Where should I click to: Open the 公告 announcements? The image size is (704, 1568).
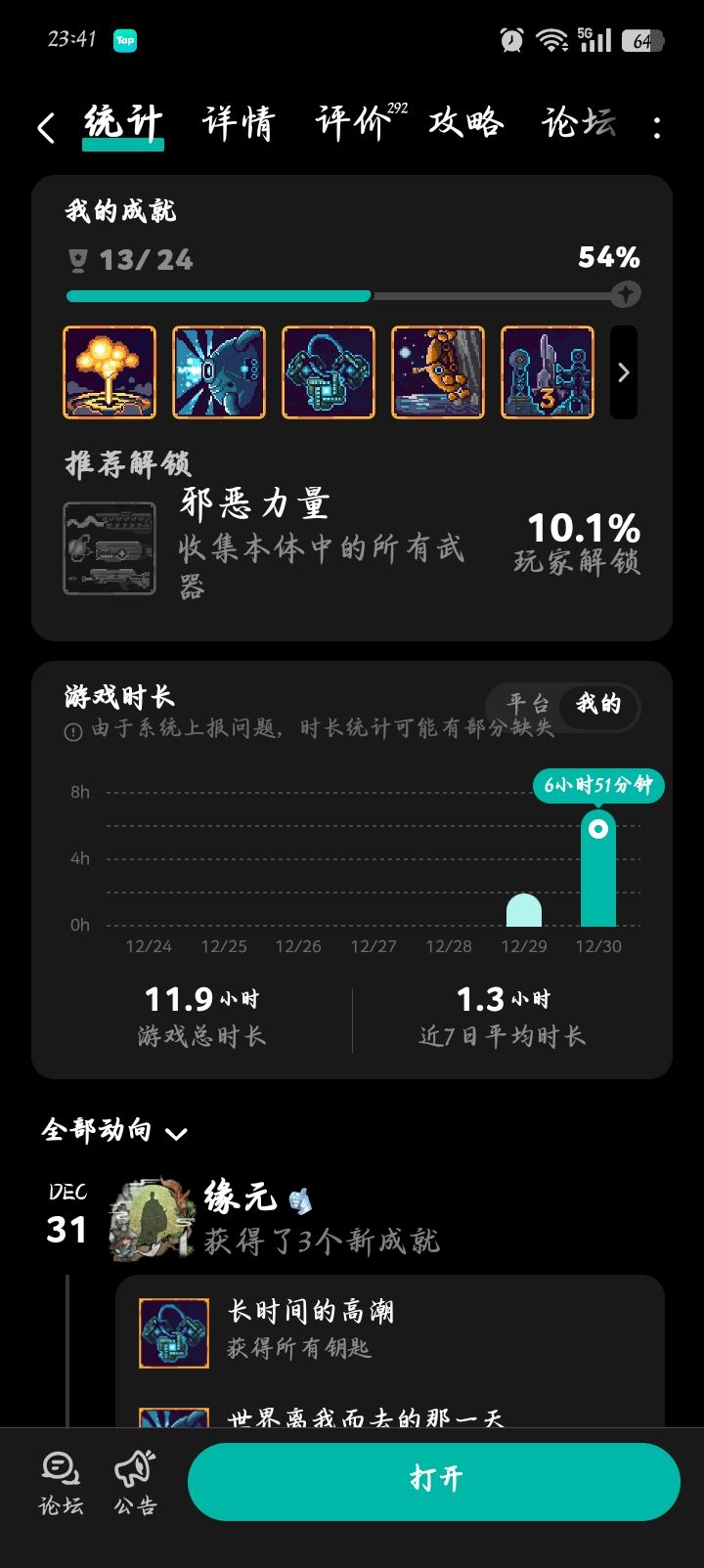pos(135,1482)
